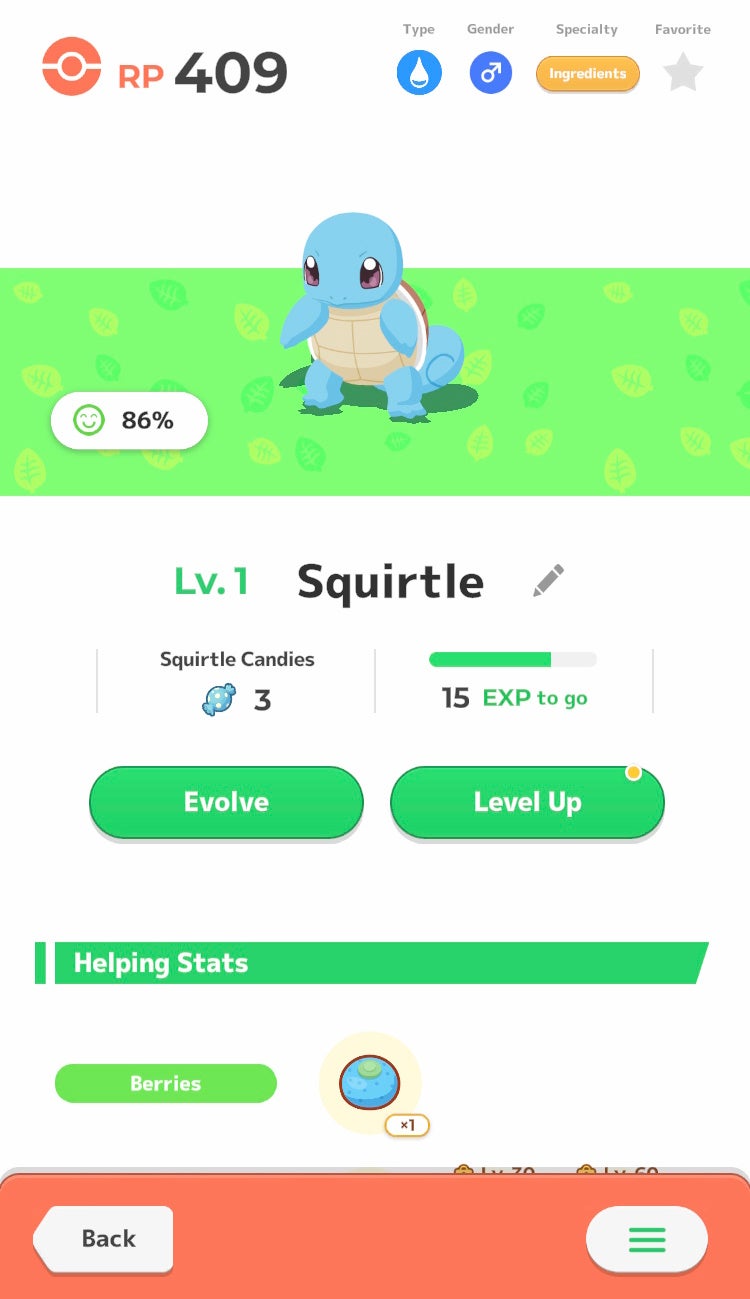The height and width of the screenshot is (1299, 750).
Task: Select the Type column header
Action: (419, 29)
